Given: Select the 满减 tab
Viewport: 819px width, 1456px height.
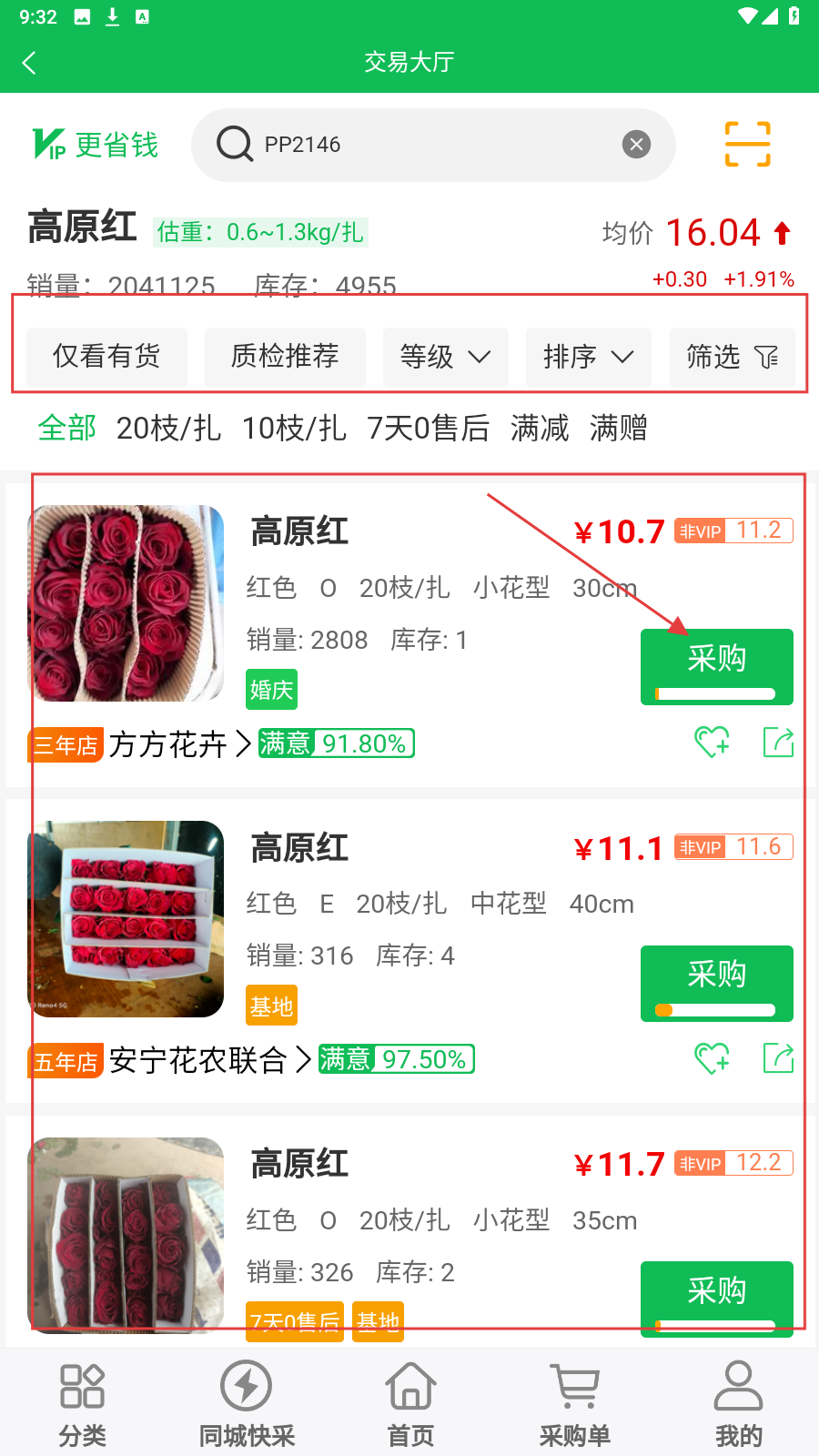Looking at the screenshot, I should [540, 428].
